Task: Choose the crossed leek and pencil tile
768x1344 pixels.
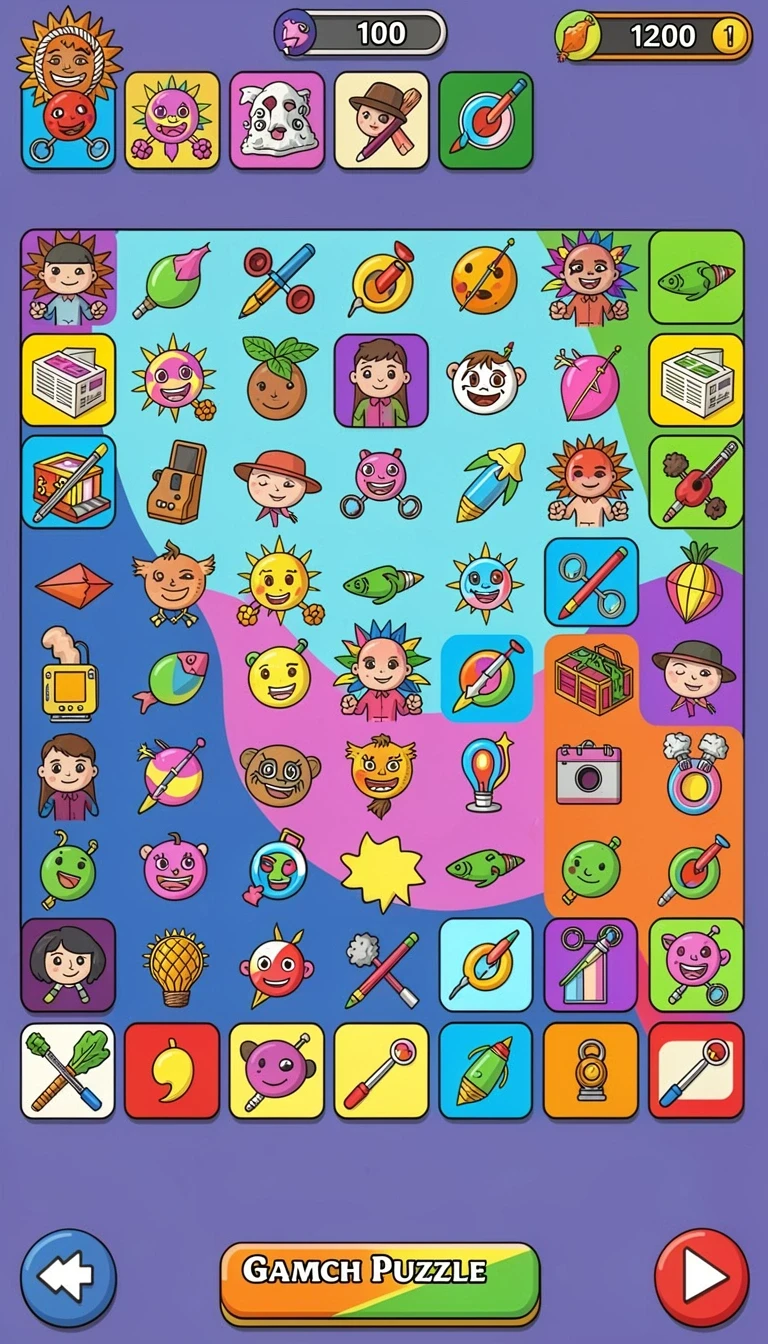Action: pos(68,1070)
